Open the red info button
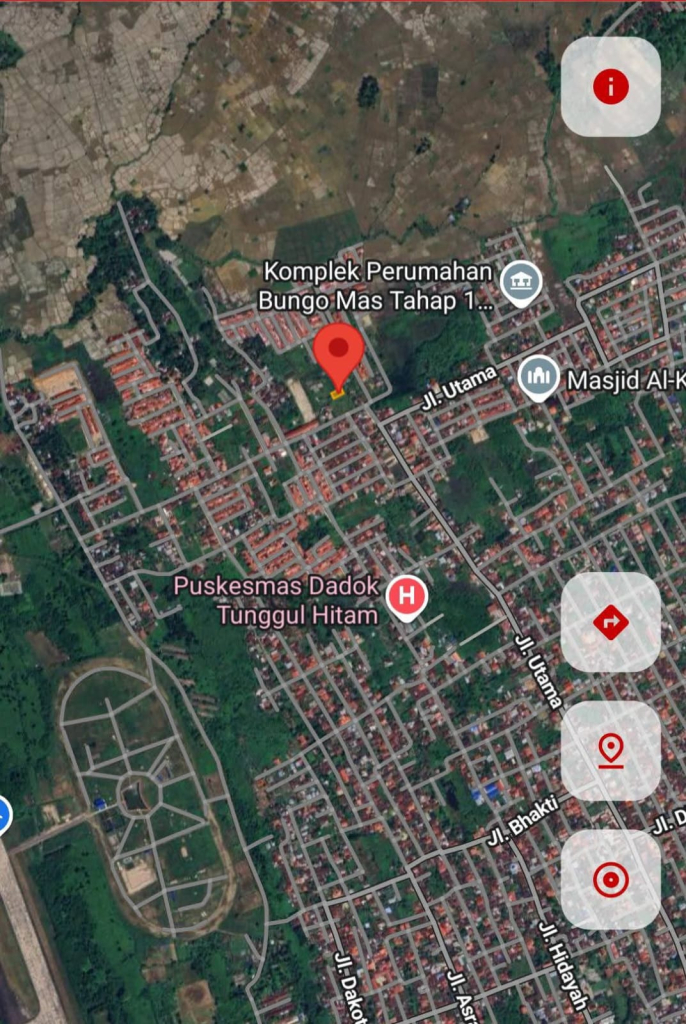This screenshot has height=1024, width=686. pyautogui.click(x=610, y=87)
